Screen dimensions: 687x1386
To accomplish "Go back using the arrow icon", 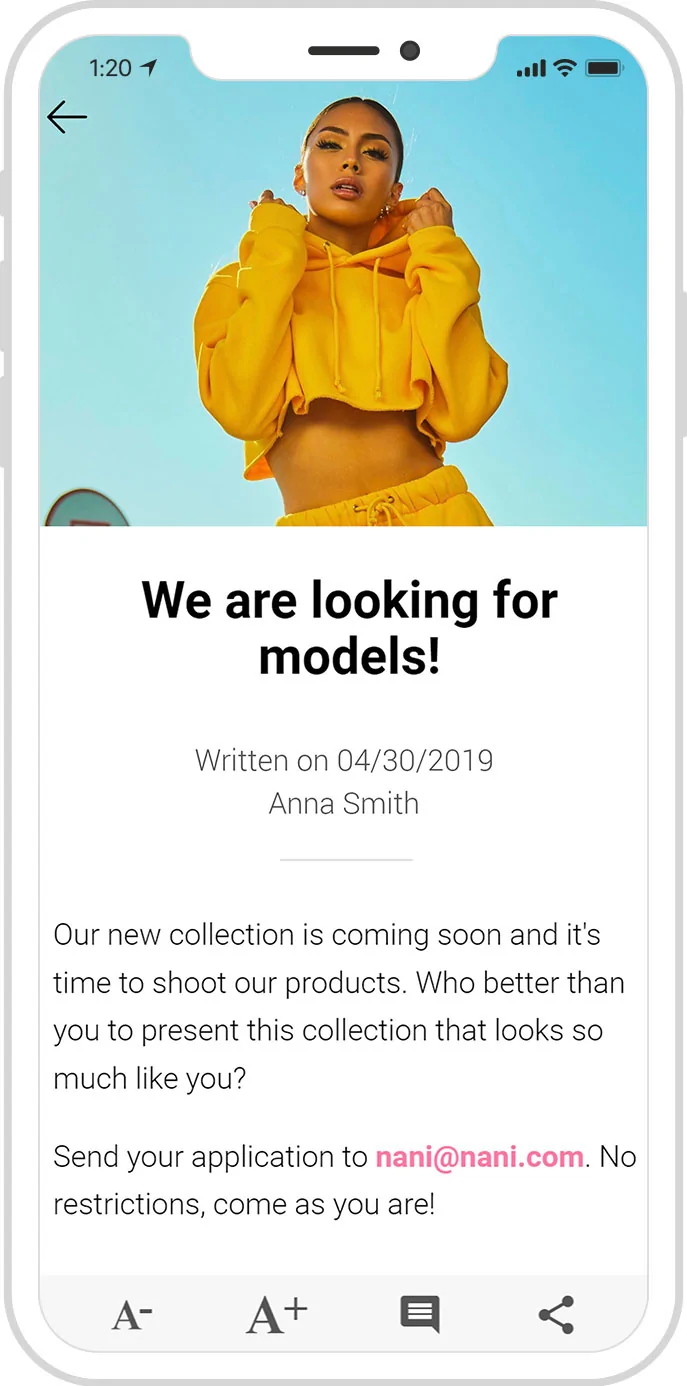I will pos(67,117).
